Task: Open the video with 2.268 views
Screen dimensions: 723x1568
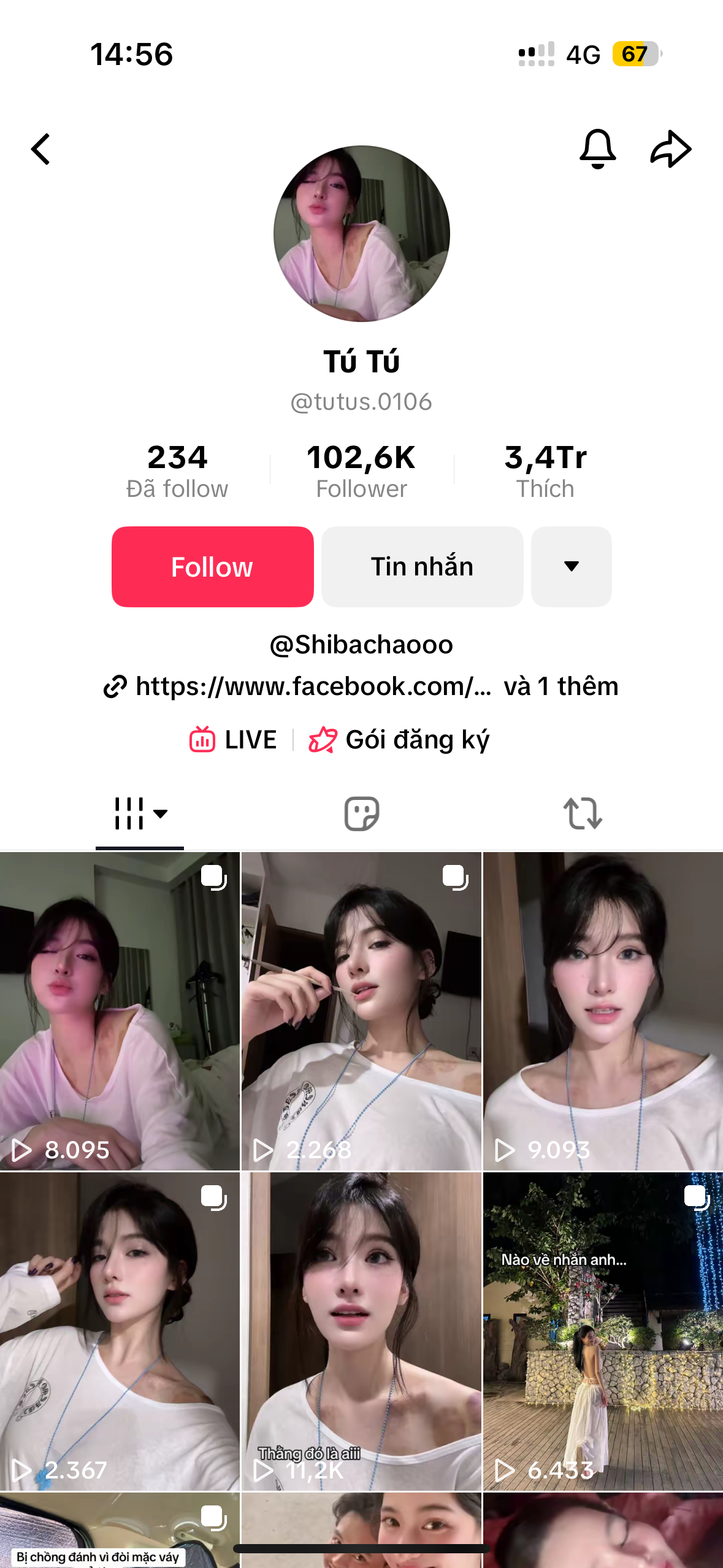Action: [x=361, y=1011]
